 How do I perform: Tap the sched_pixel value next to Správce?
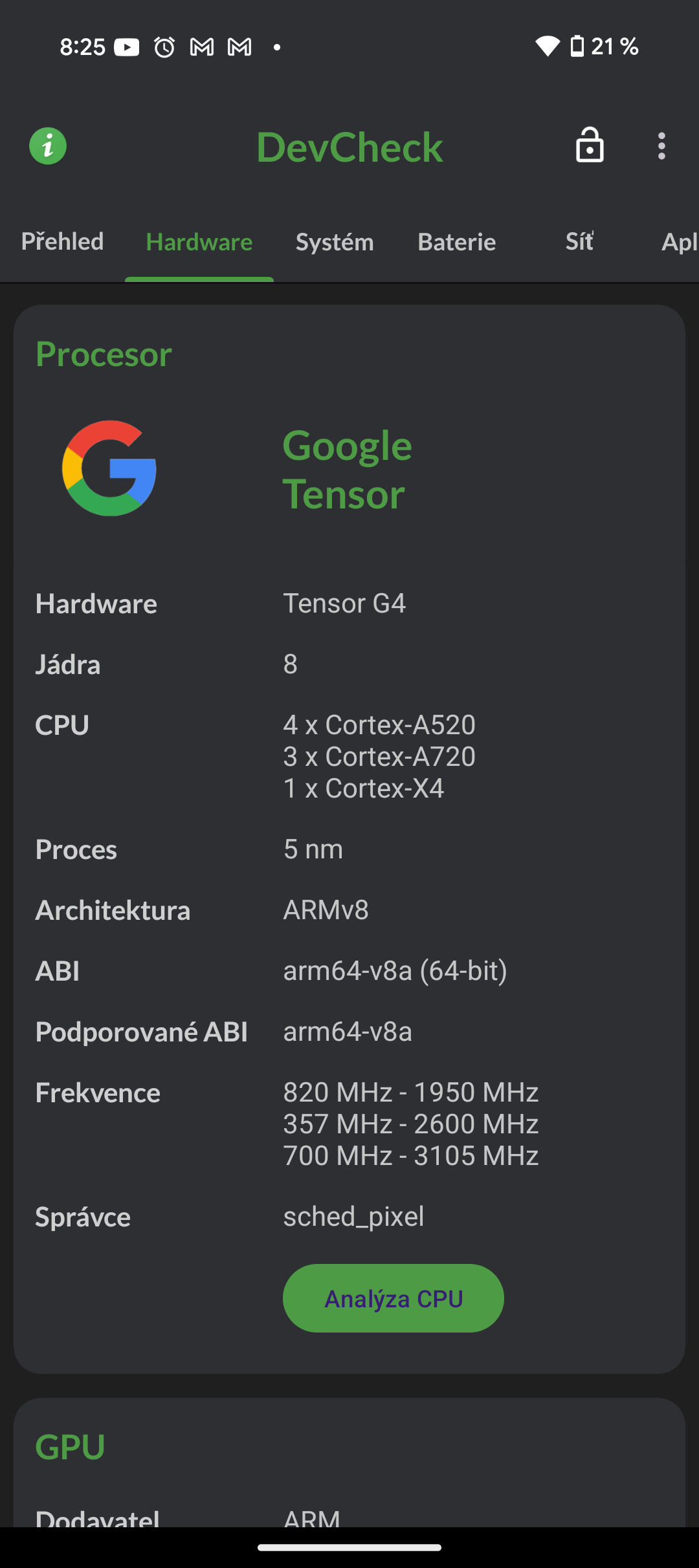[353, 1217]
